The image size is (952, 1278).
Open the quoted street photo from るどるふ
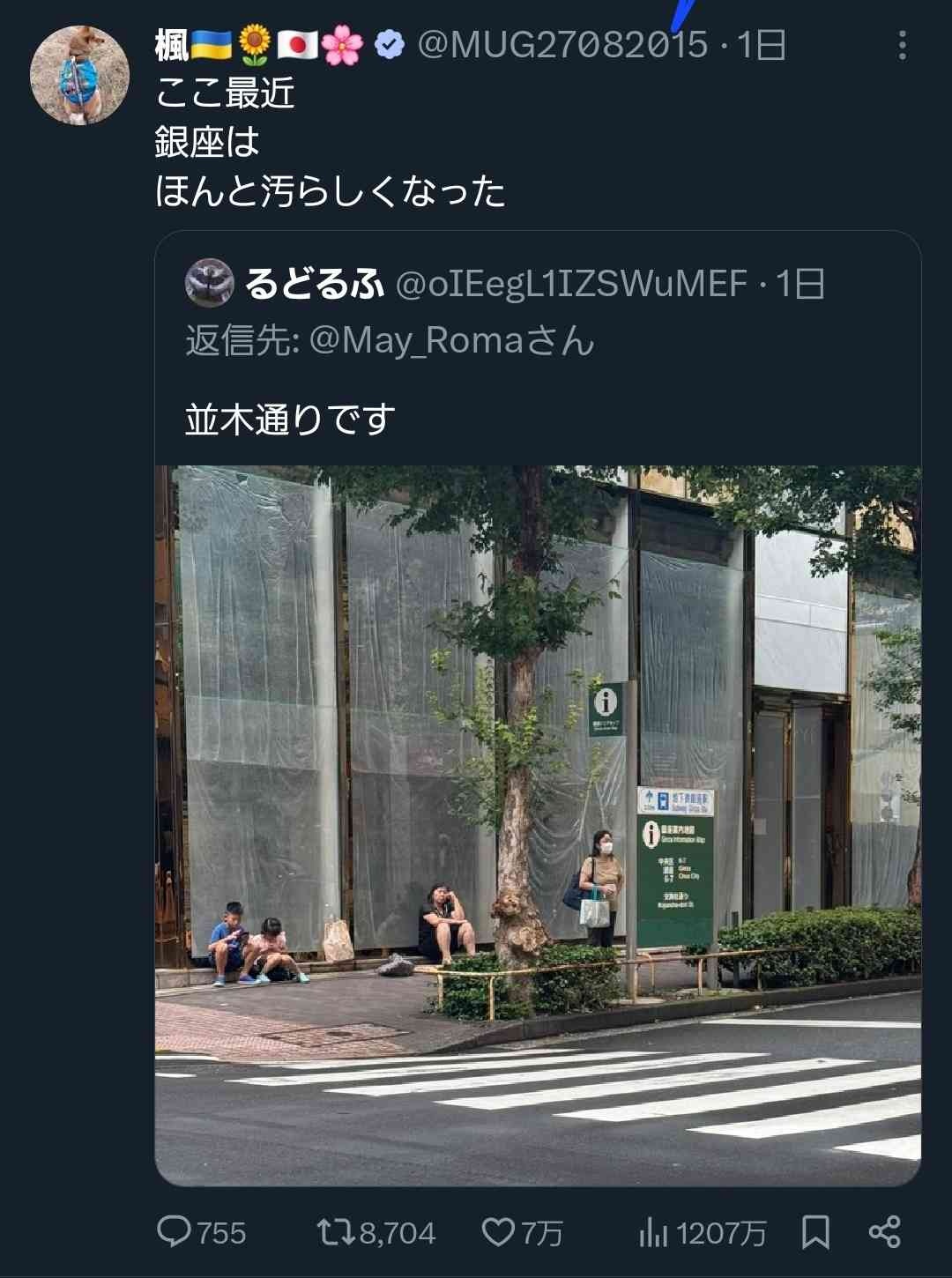538,824
